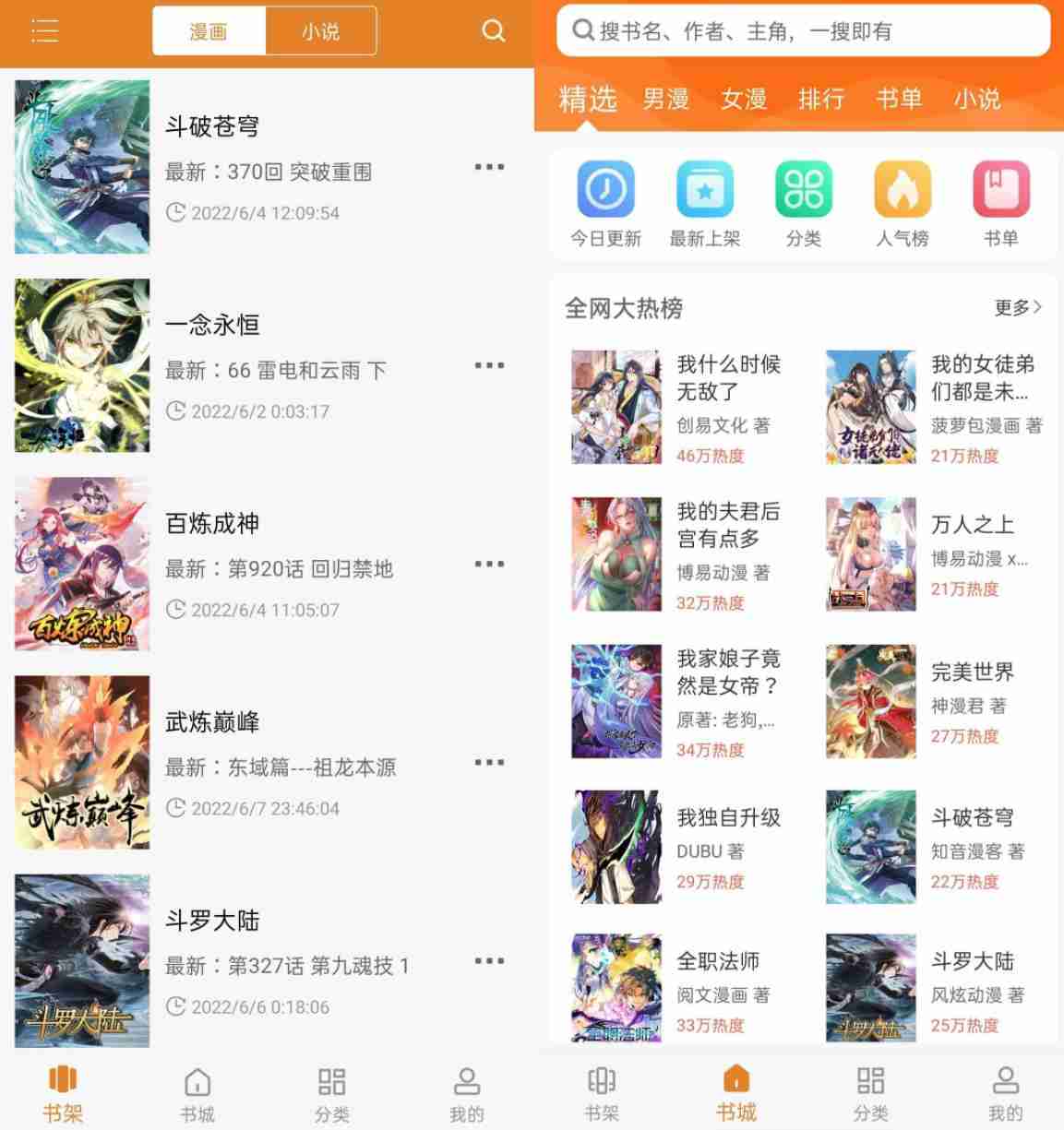1064x1130 pixels.
Task: Switch to 小说 in the 漫画/小说 toggle
Action: coord(320,31)
